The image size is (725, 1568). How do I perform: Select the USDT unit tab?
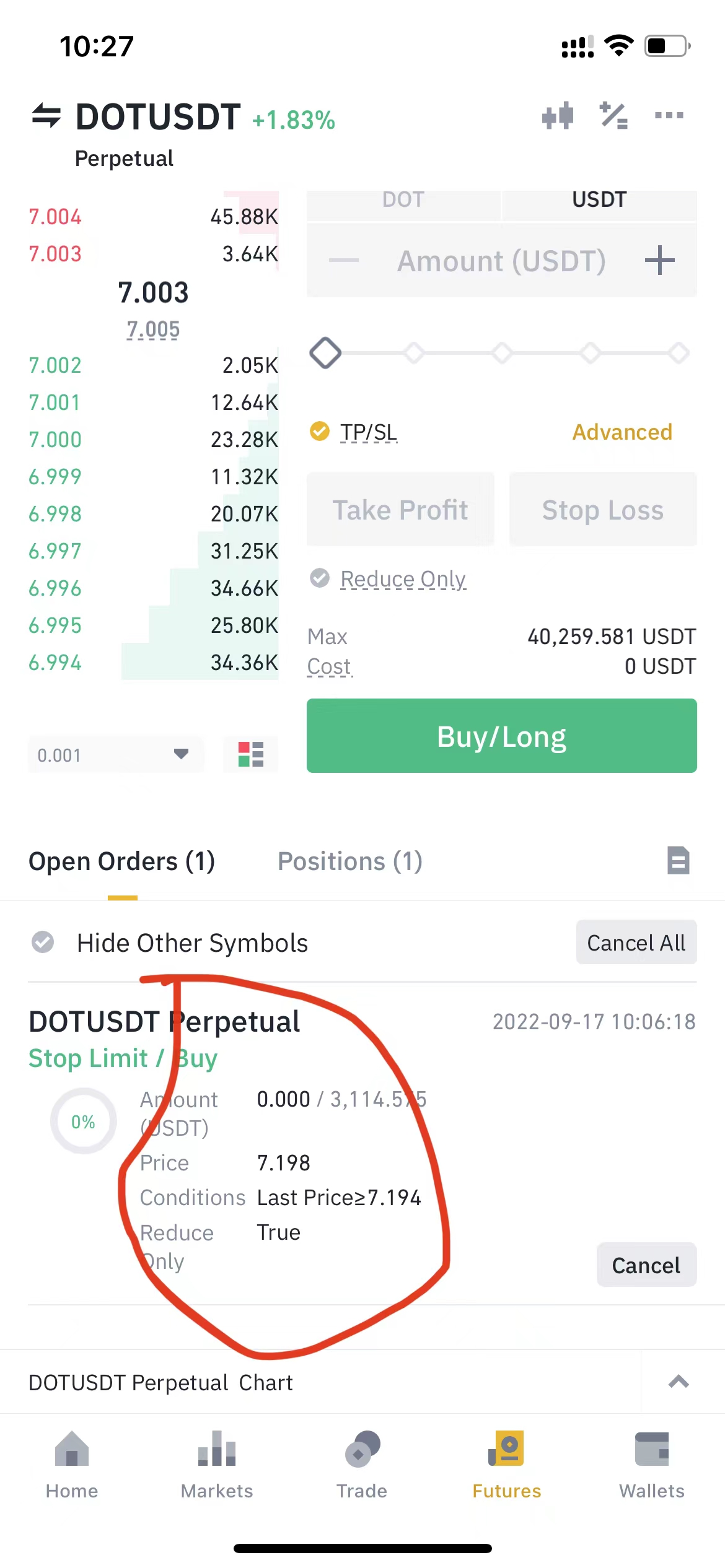(599, 199)
